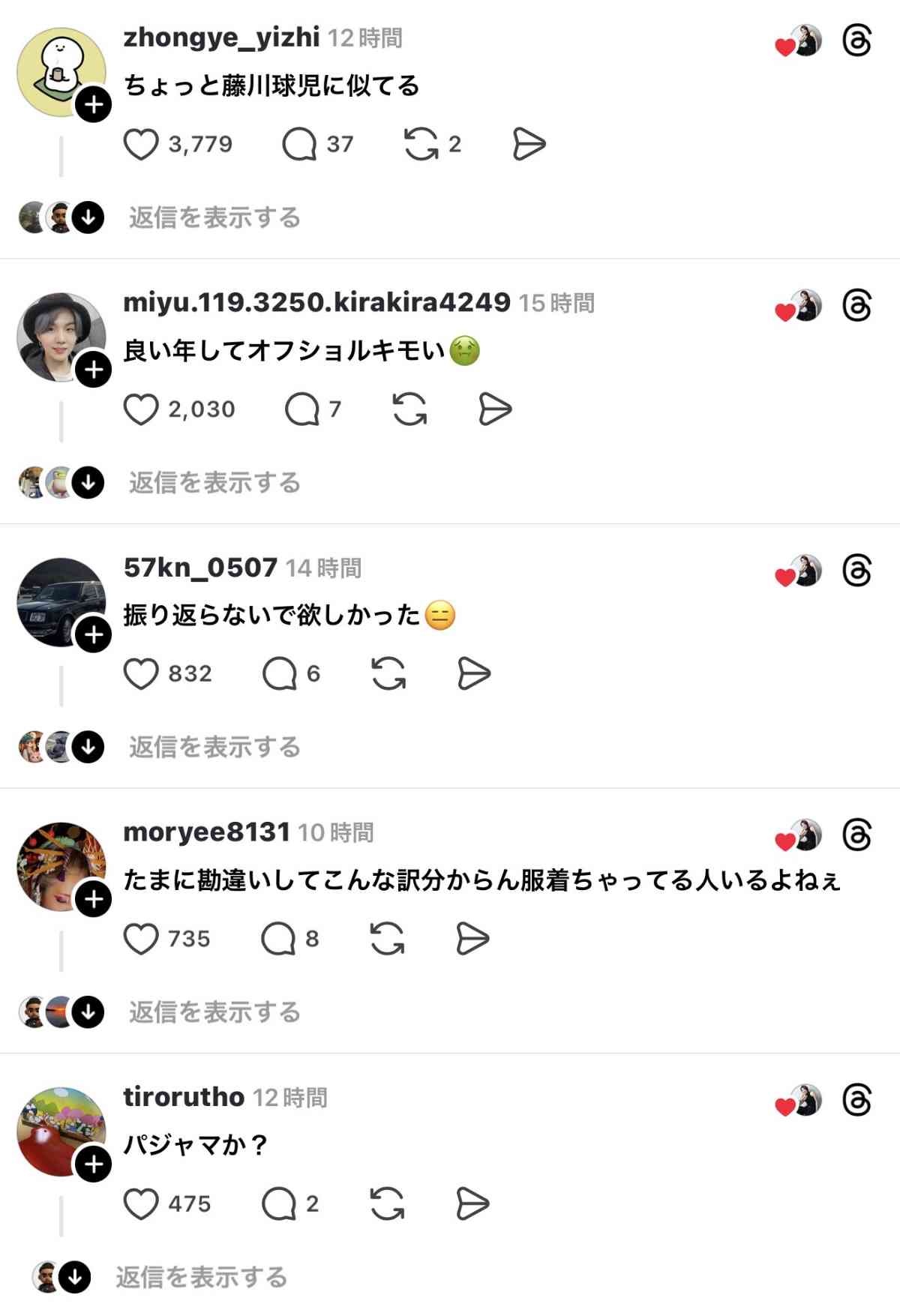This screenshot has height=1316, width=900.
Task: Share zhongye_yizhi's comment
Action: click(529, 145)
